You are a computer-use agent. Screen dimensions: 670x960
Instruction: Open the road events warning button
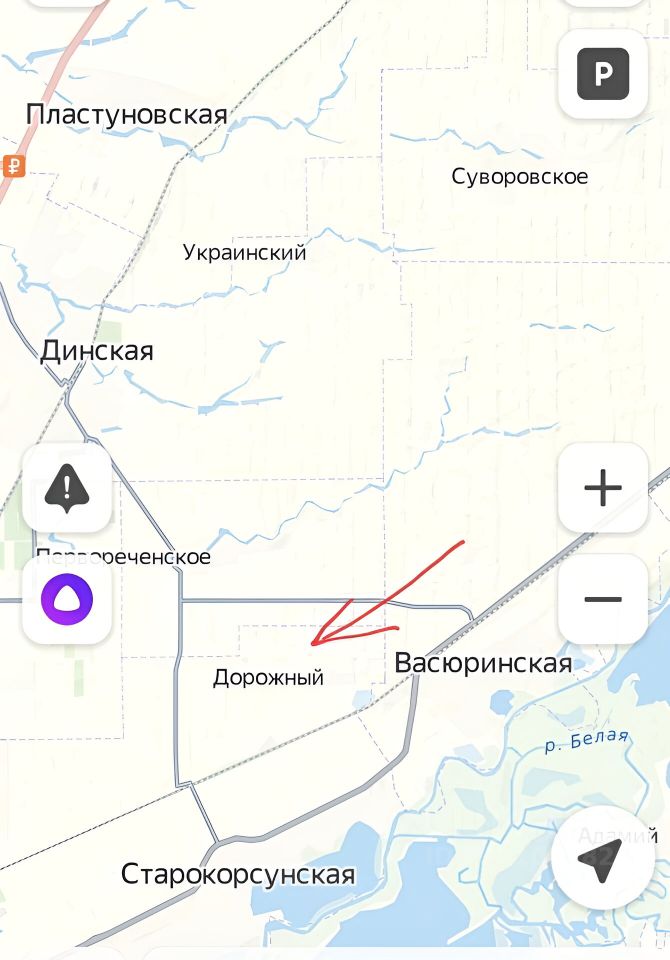67,488
